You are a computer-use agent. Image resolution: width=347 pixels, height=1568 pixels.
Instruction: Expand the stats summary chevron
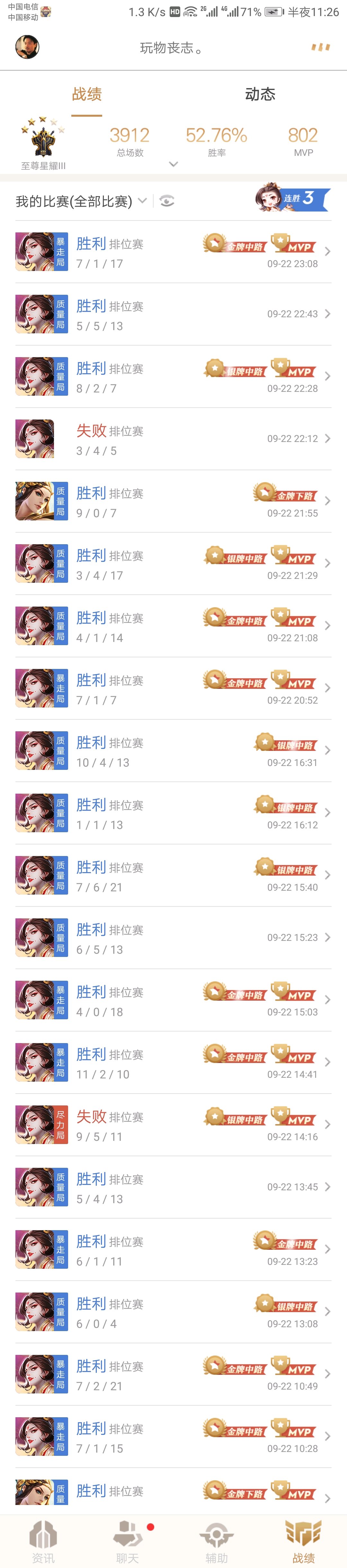pos(173,164)
